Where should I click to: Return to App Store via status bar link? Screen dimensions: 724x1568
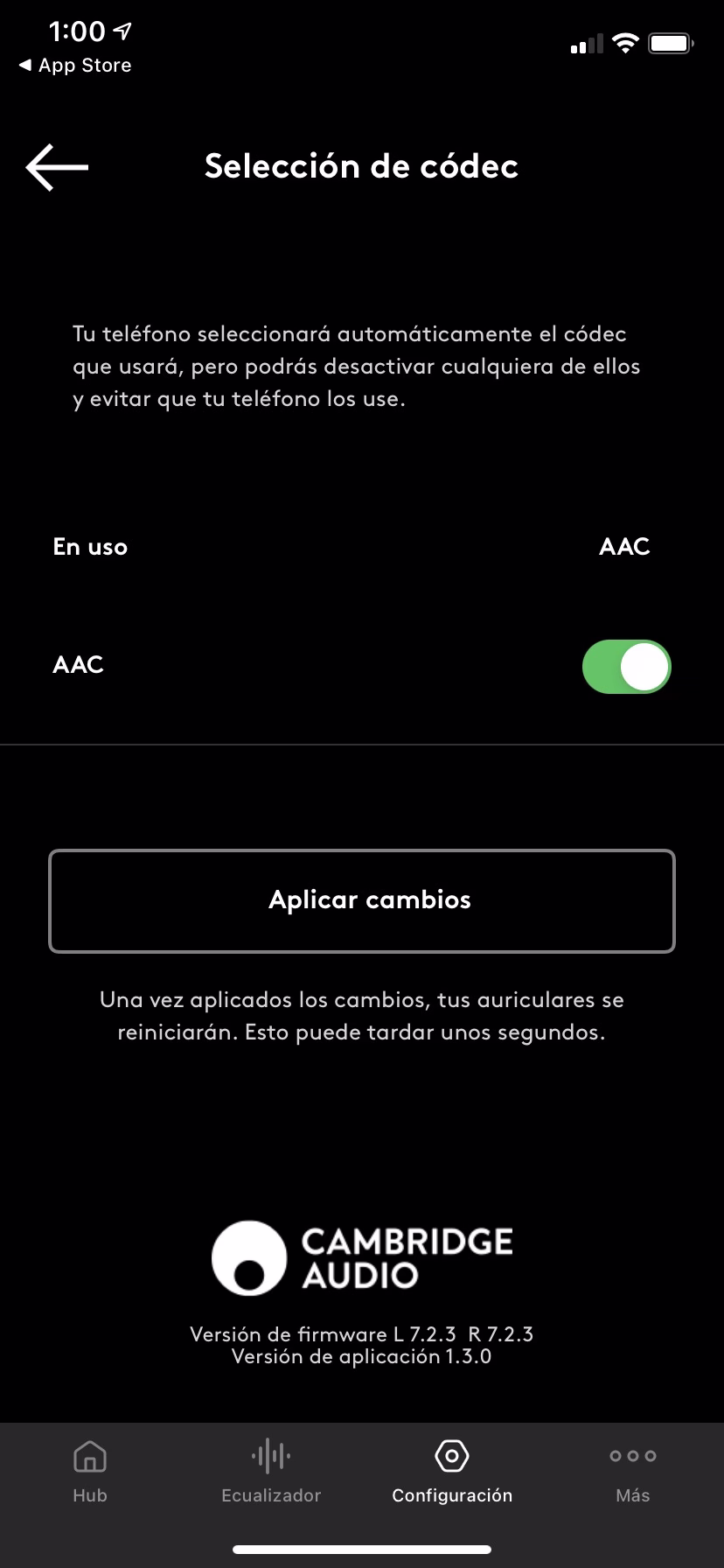(75, 66)
